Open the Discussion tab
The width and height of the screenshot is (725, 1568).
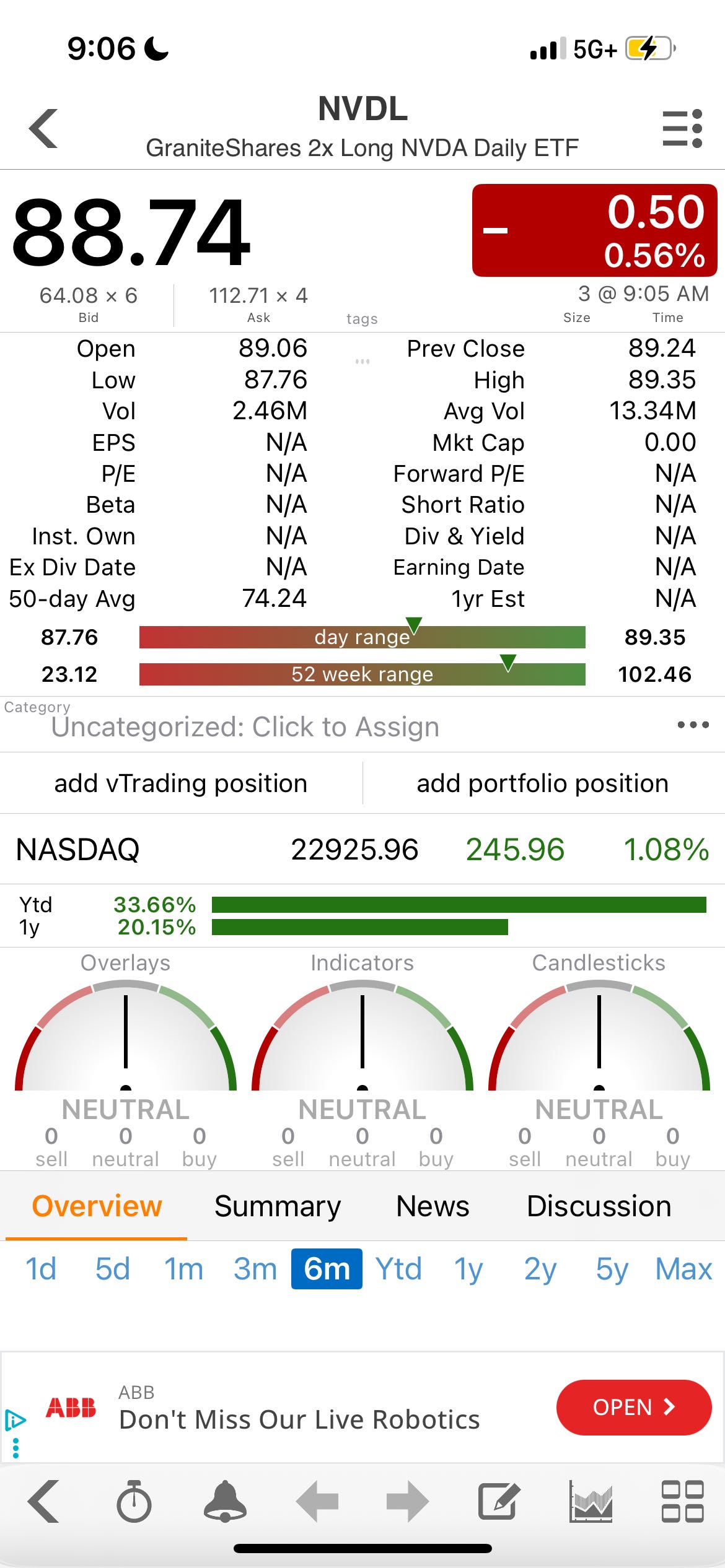coord(599,1206)
